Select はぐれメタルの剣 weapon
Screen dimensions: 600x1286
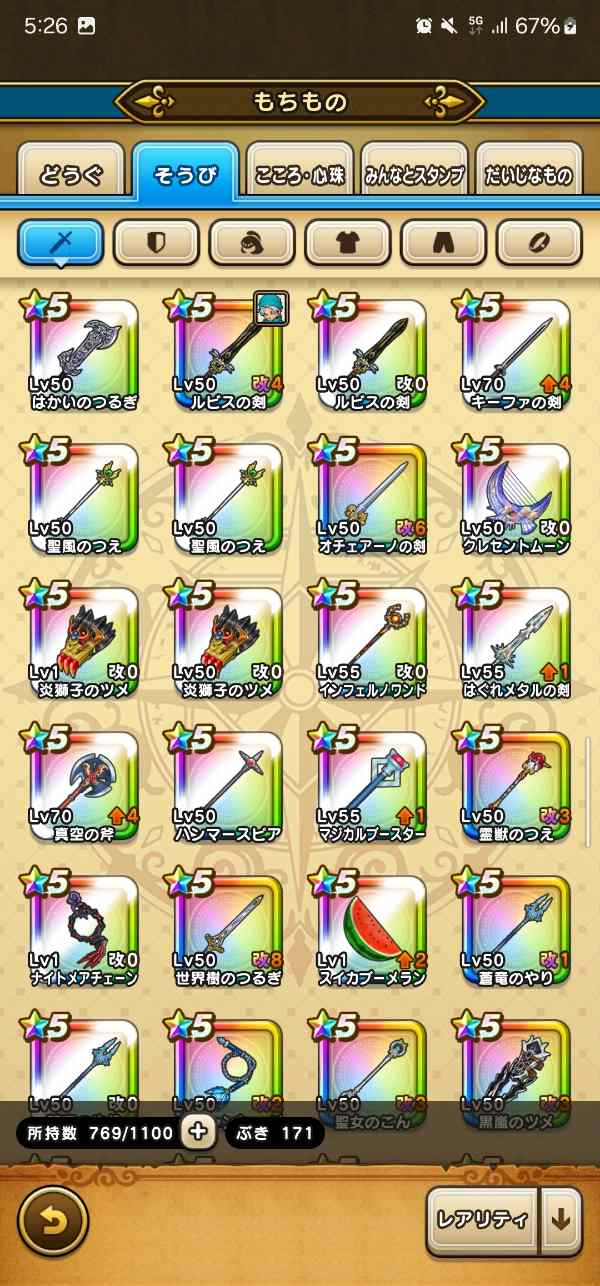[516, 643]
